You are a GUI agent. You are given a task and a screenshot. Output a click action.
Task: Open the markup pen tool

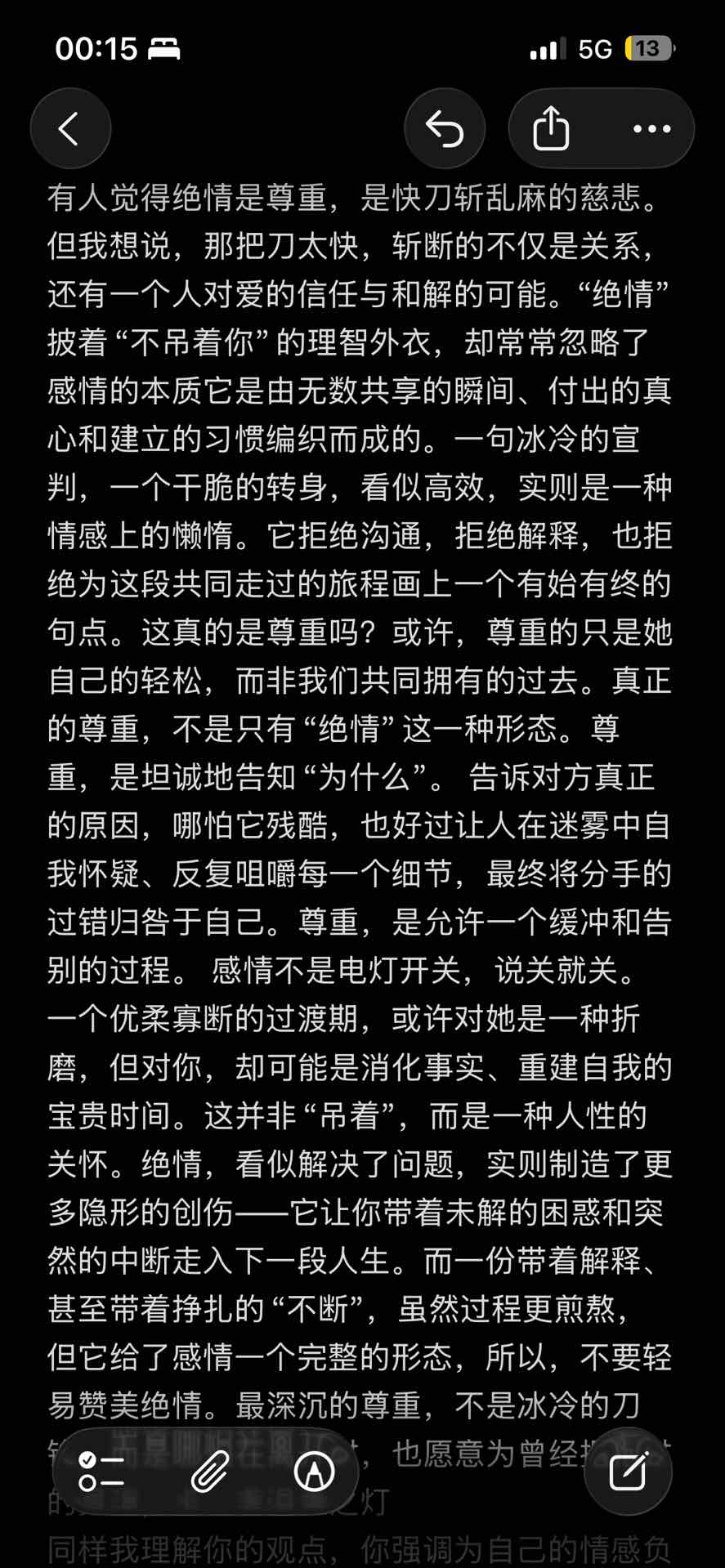[314, 1472]
